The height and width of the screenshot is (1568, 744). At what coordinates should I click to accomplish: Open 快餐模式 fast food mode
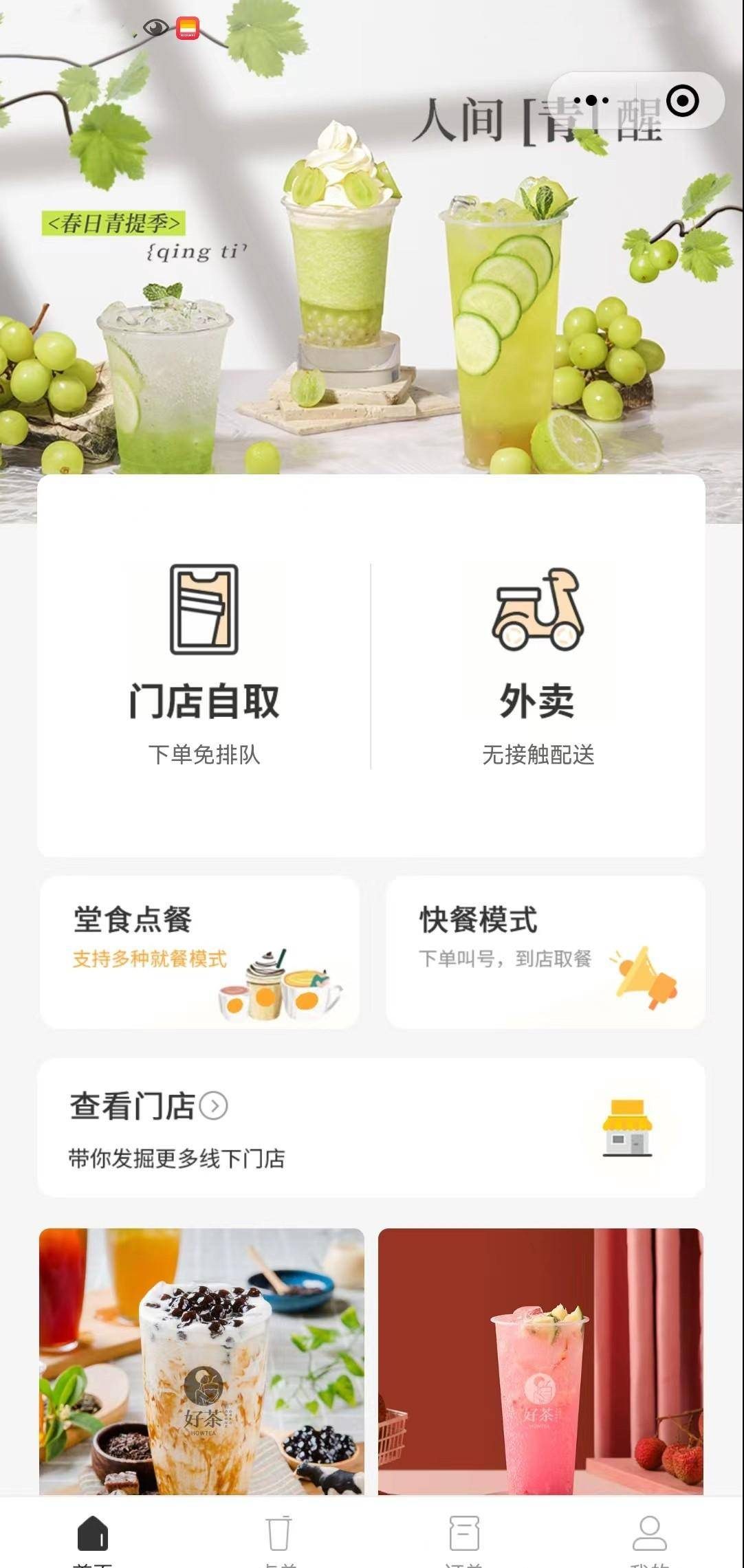(545, 952)
